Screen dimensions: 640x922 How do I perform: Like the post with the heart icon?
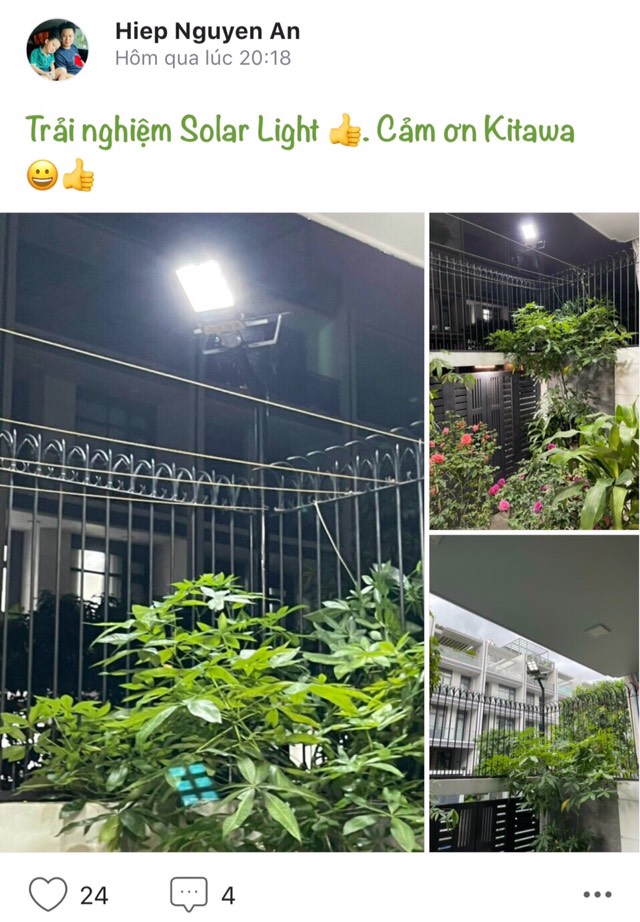(48, 893)
